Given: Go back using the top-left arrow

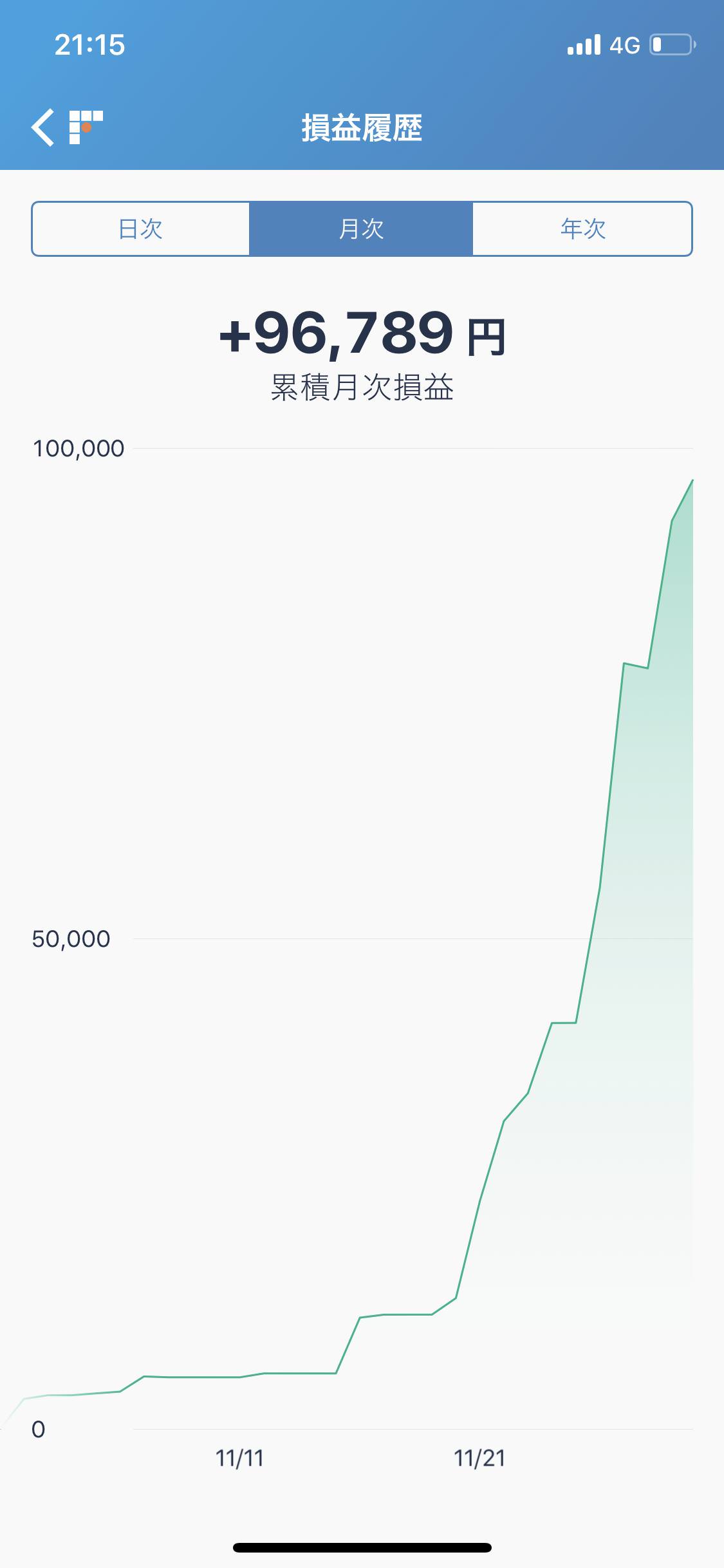Looking at the screenshot, I should 43,127.
